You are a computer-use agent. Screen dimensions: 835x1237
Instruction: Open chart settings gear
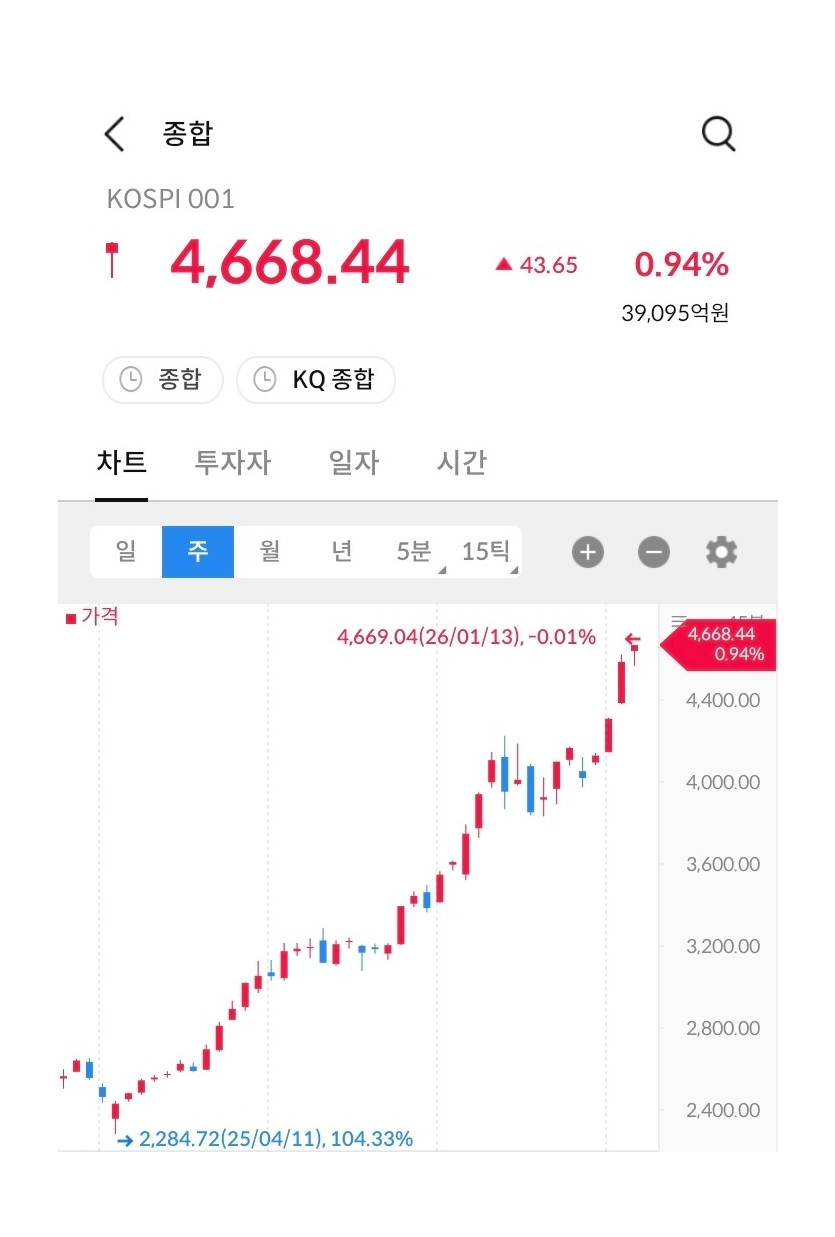pyautogui.click(x=721, y=552)
